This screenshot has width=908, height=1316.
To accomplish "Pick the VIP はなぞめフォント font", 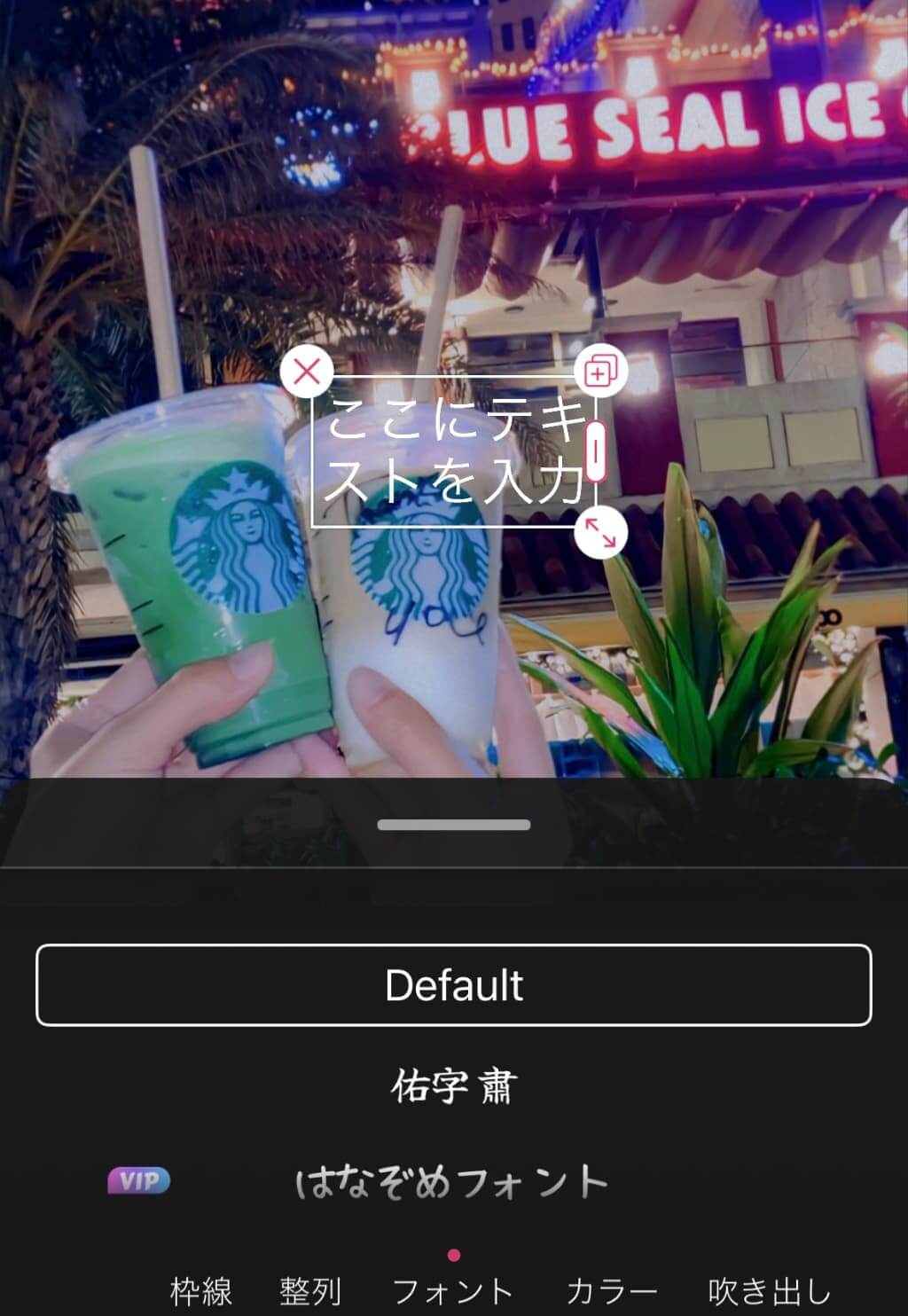I will [451, 1182].
